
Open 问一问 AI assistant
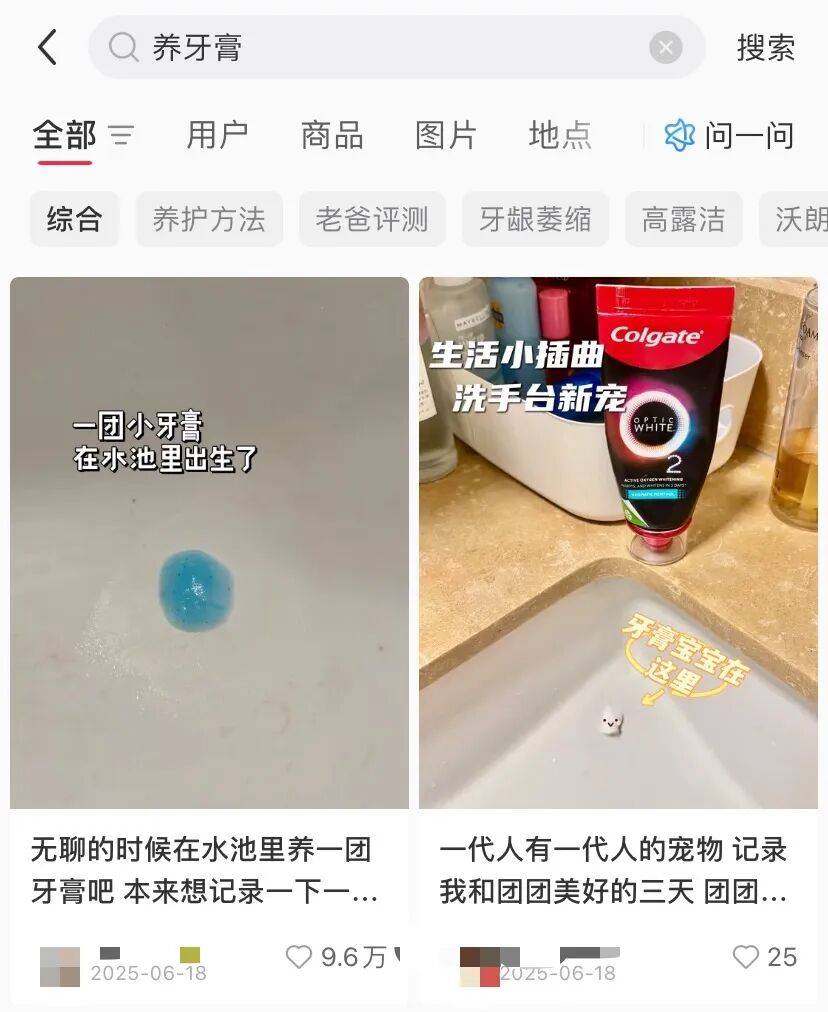tap(730, 135)
